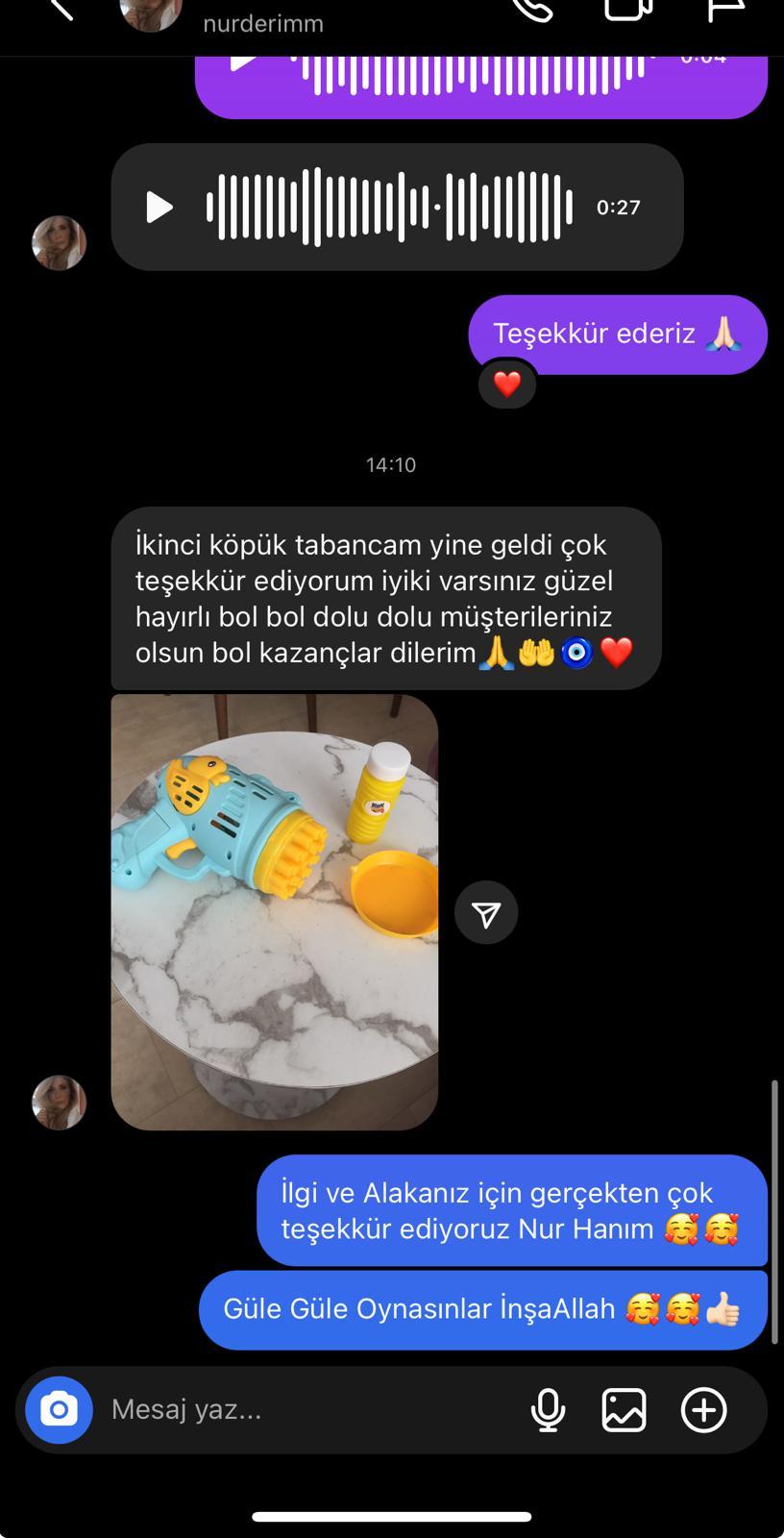Open the flag icon in the header
784x1538 pixels.
(725, 10)
